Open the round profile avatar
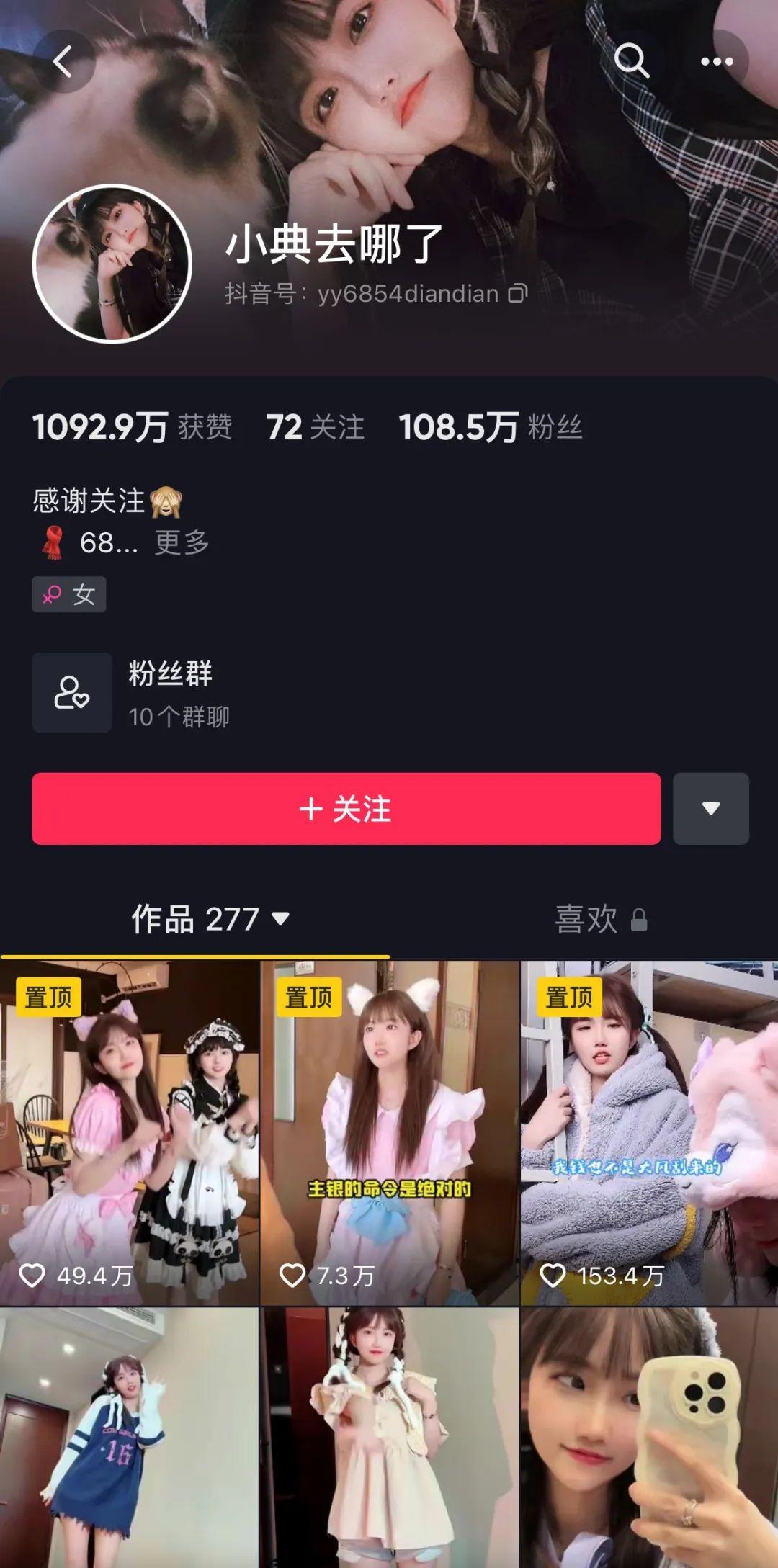 point(112,264)
